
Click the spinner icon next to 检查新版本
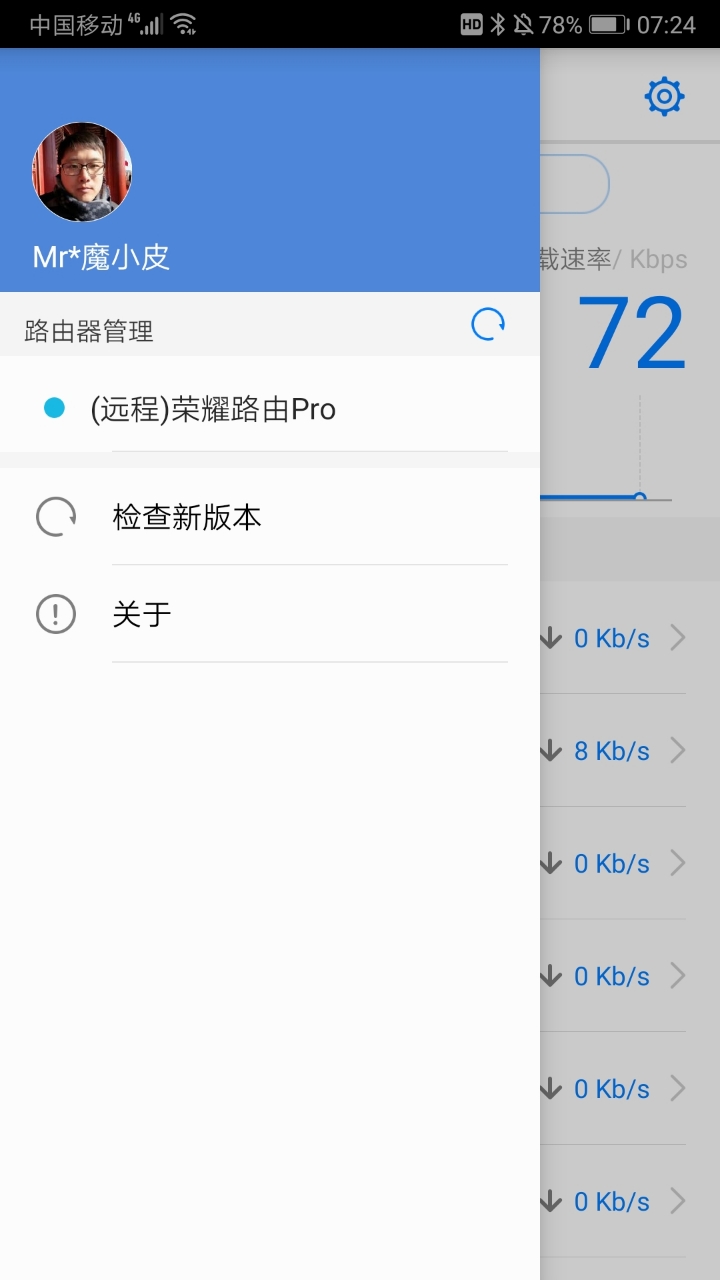tap(55, 516)
